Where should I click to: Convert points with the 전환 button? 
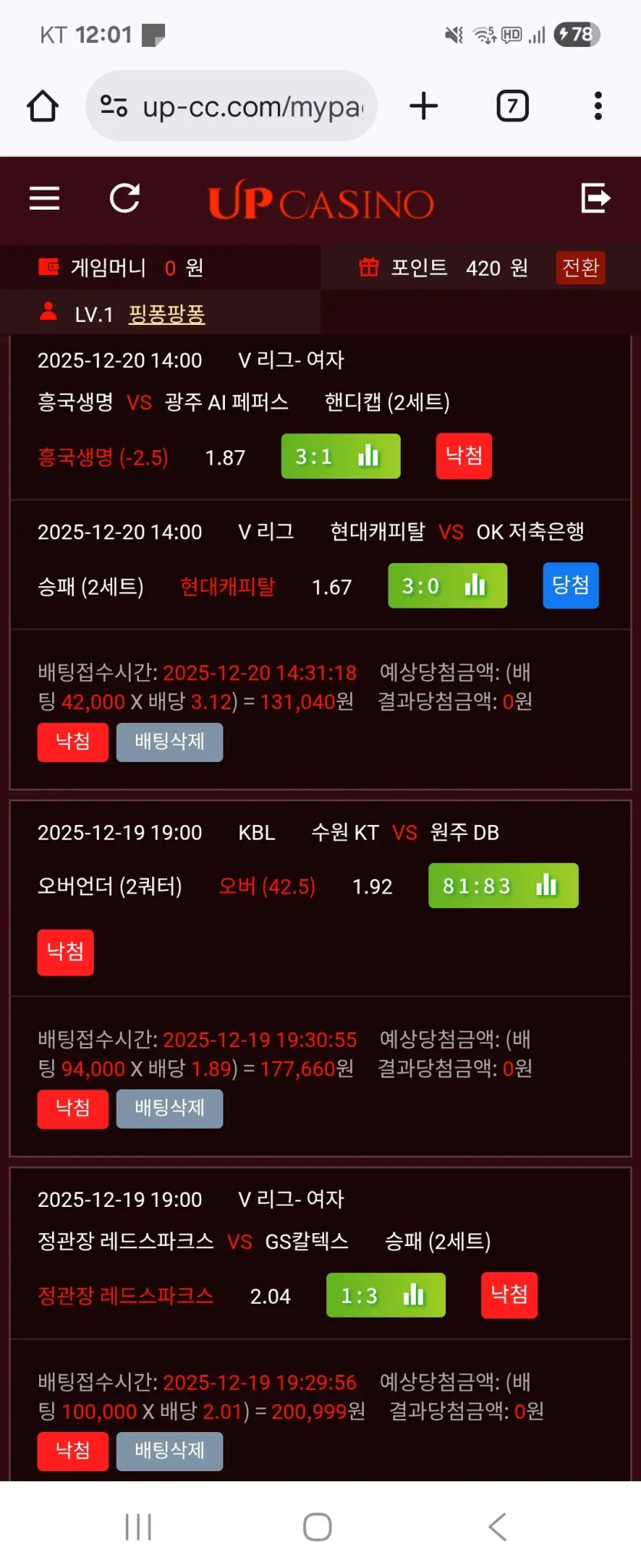[580, 268]
